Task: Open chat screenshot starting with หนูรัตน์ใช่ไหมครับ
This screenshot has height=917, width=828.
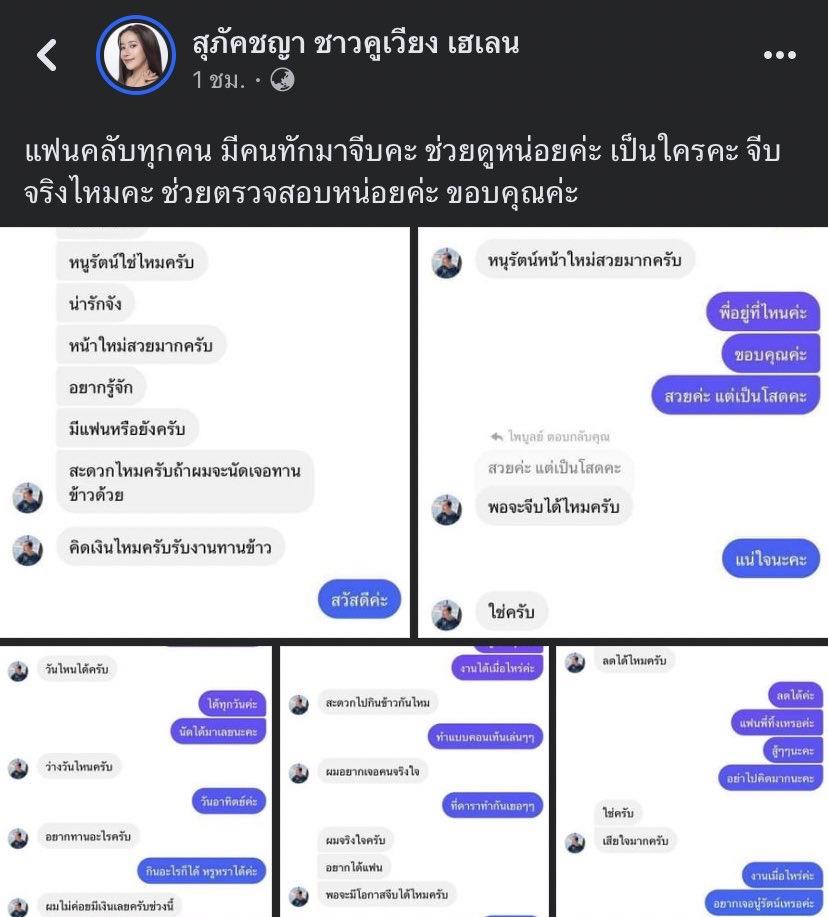Action: (204, 432)
